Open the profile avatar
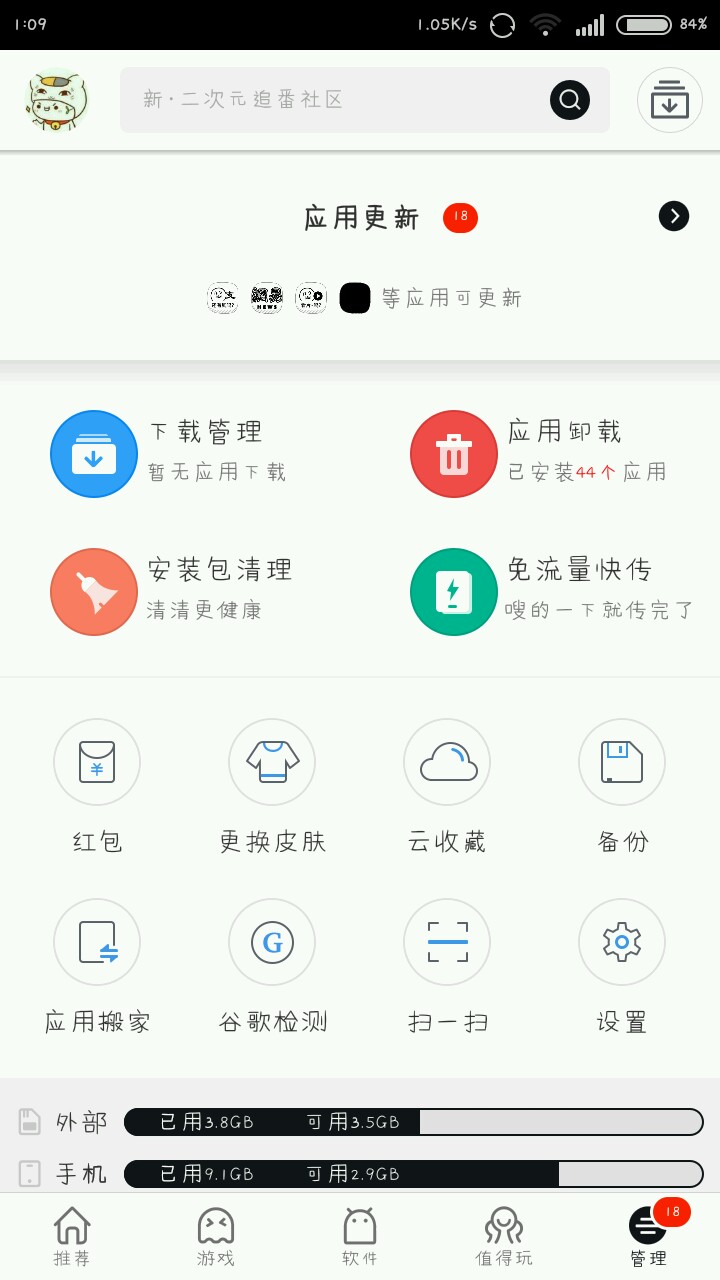This screenshot has width=720, height=1280. [57, 100]
